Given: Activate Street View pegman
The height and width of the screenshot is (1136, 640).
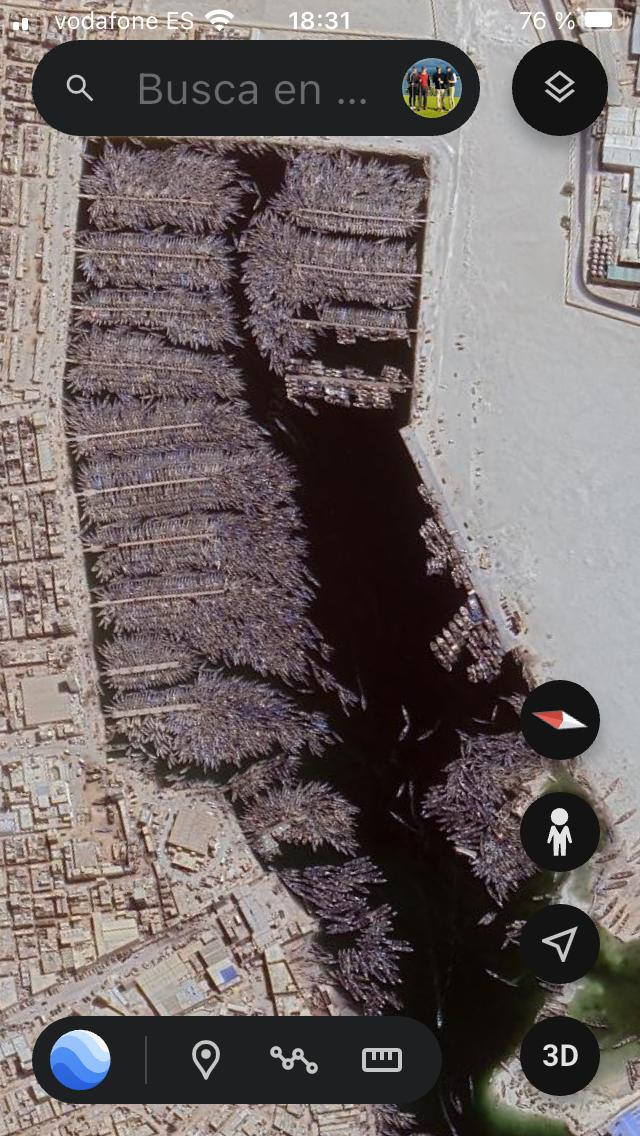Looking at the screenshot, I should [x=560, y=832].
